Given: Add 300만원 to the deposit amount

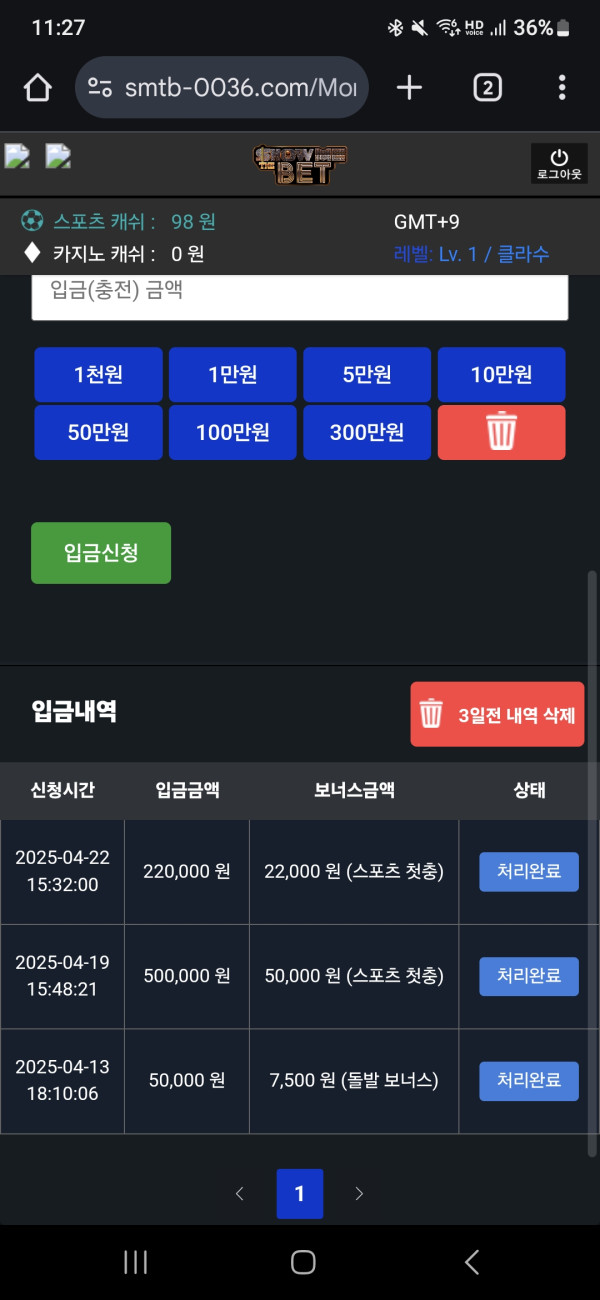Looking at the screenshot, I should [367, 433].
